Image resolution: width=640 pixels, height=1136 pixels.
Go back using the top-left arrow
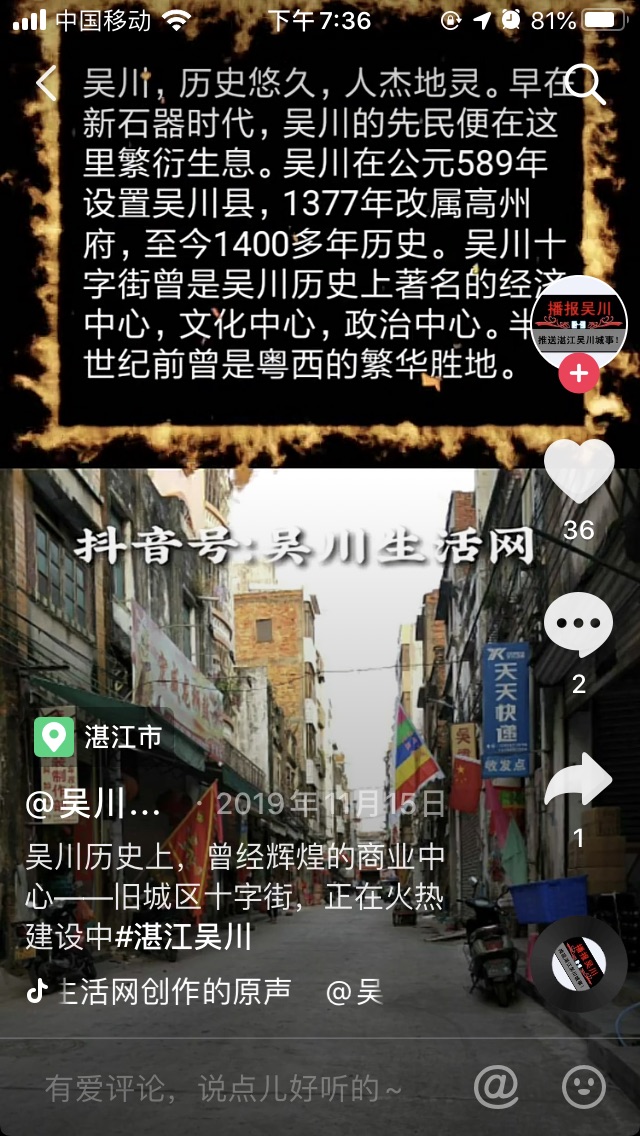click(x=46, y=84)
